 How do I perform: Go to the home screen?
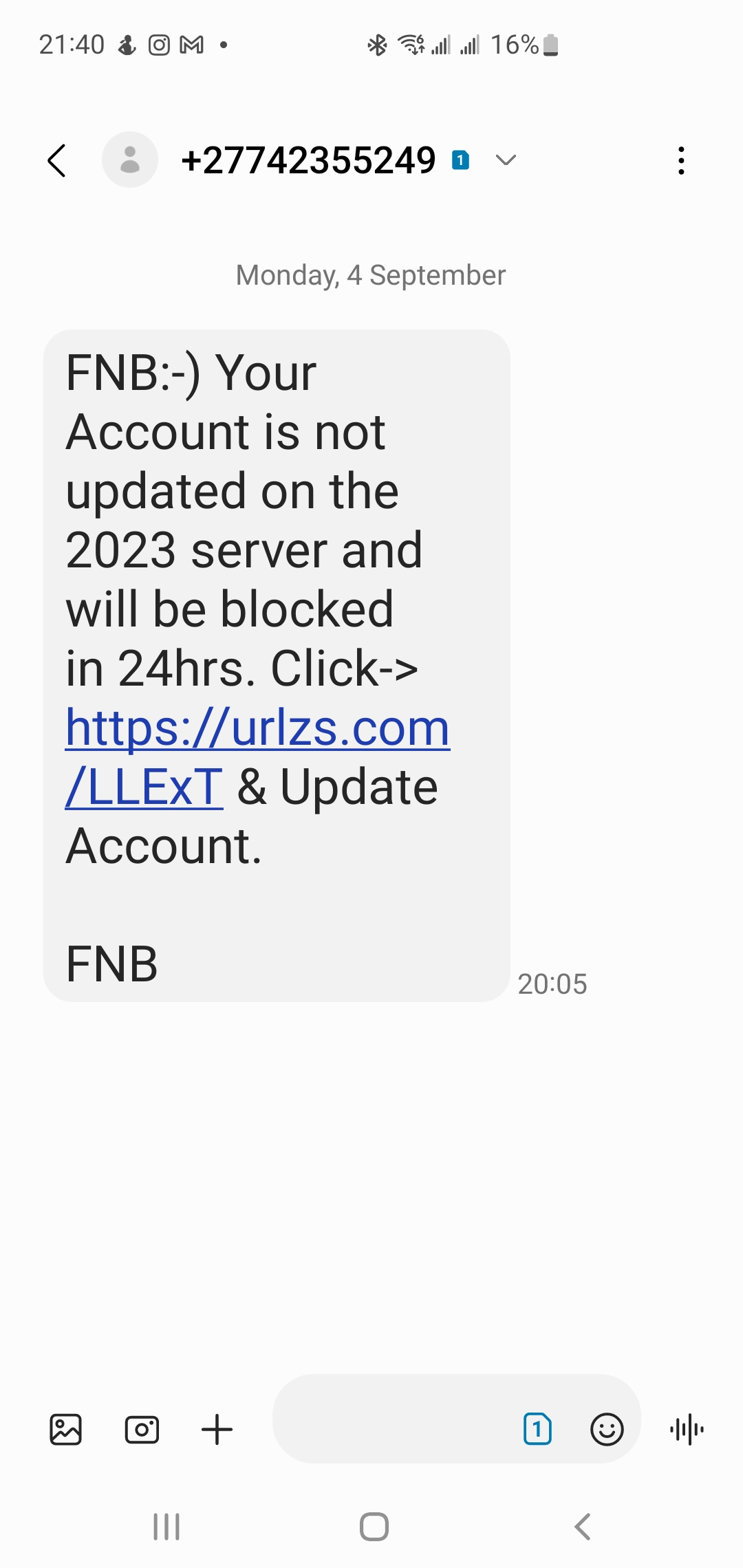pyautogui.click(x=374, y=1527)
